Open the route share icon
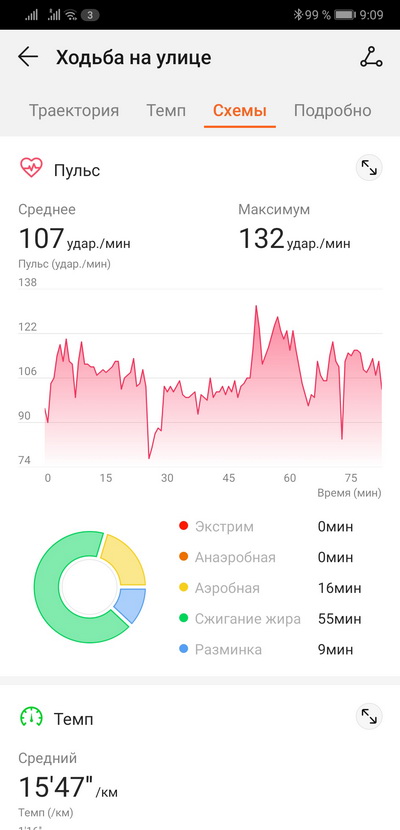Screen dimensions: 400x830 tap(371, 57)
